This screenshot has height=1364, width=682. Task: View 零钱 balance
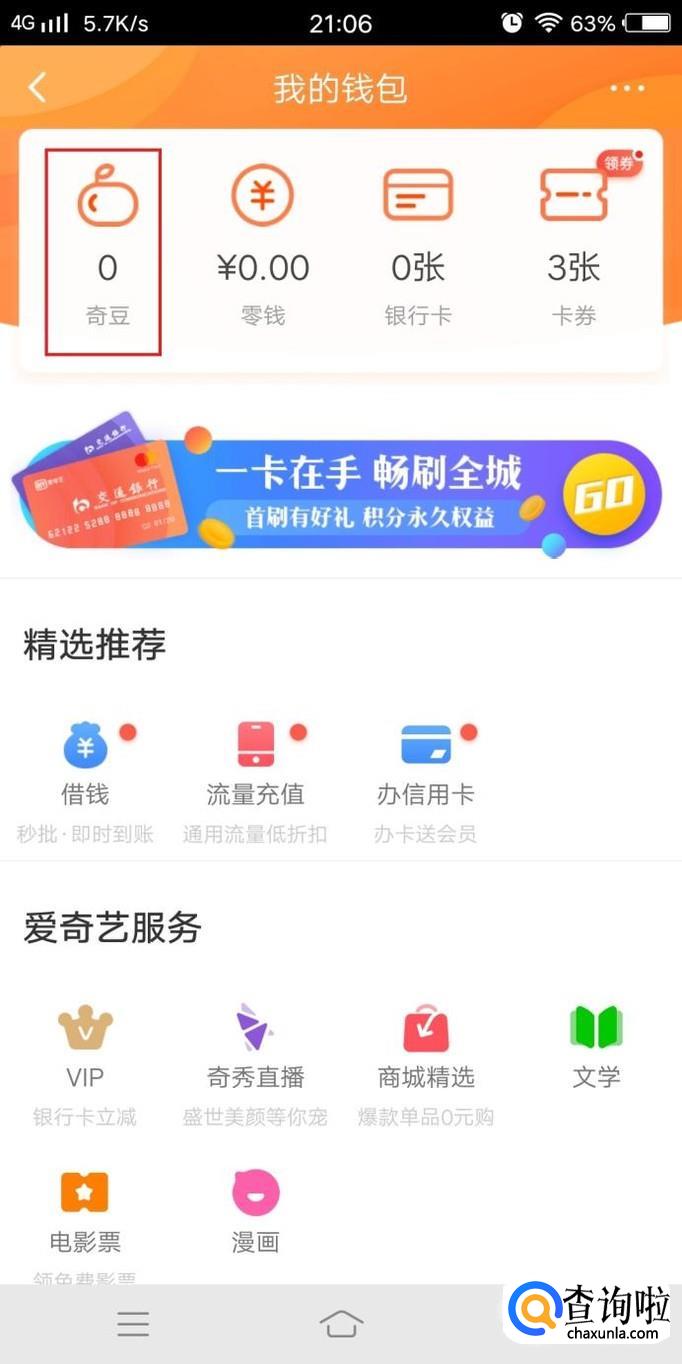click(263, 250)
